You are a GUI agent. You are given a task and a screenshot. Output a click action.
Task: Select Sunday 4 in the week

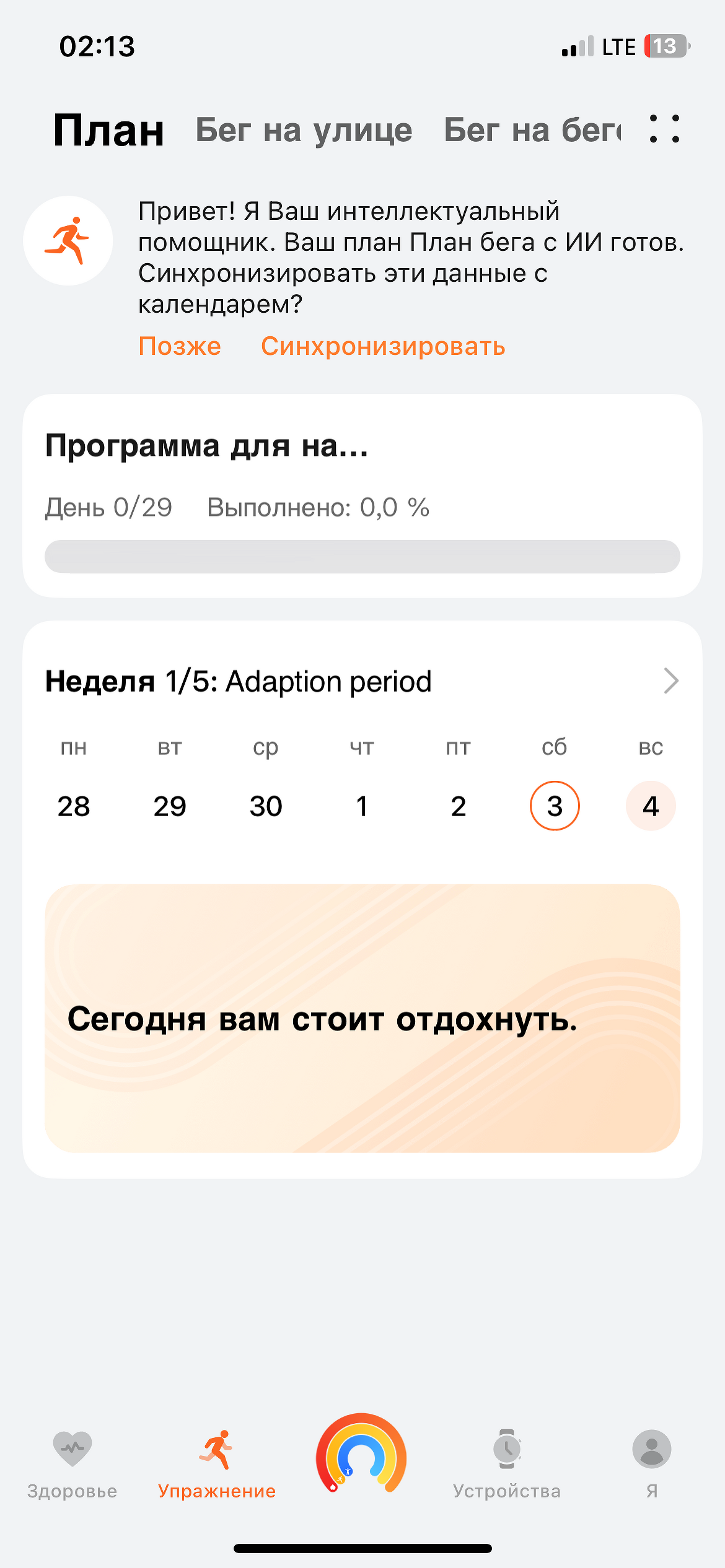(x=651, y=806)
